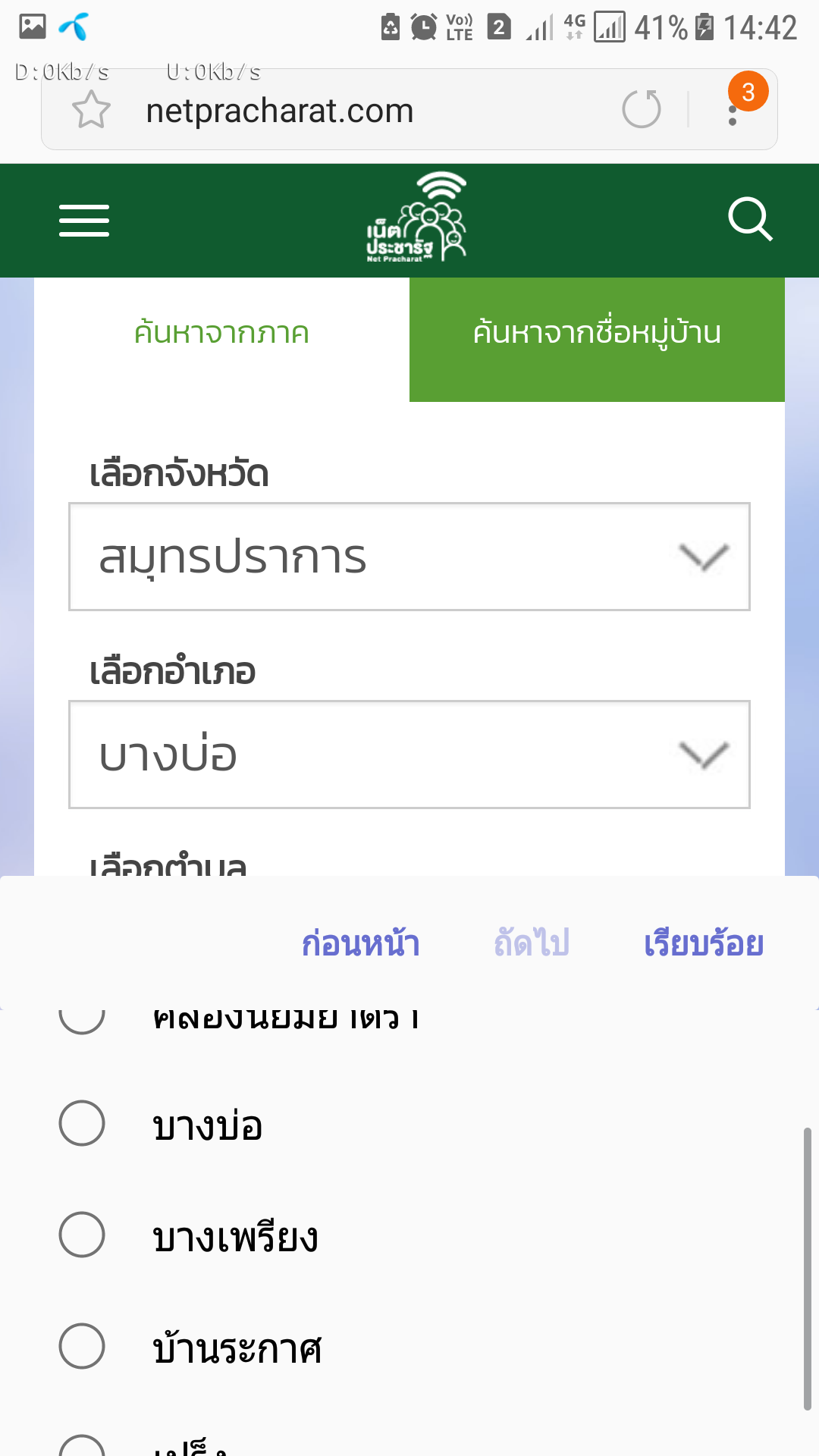Viewport: 819px width, 1456px height.
Task: Tap ก่อนหน้า to go to previous field
Action: pyautogui.click(x=361, y=943)
